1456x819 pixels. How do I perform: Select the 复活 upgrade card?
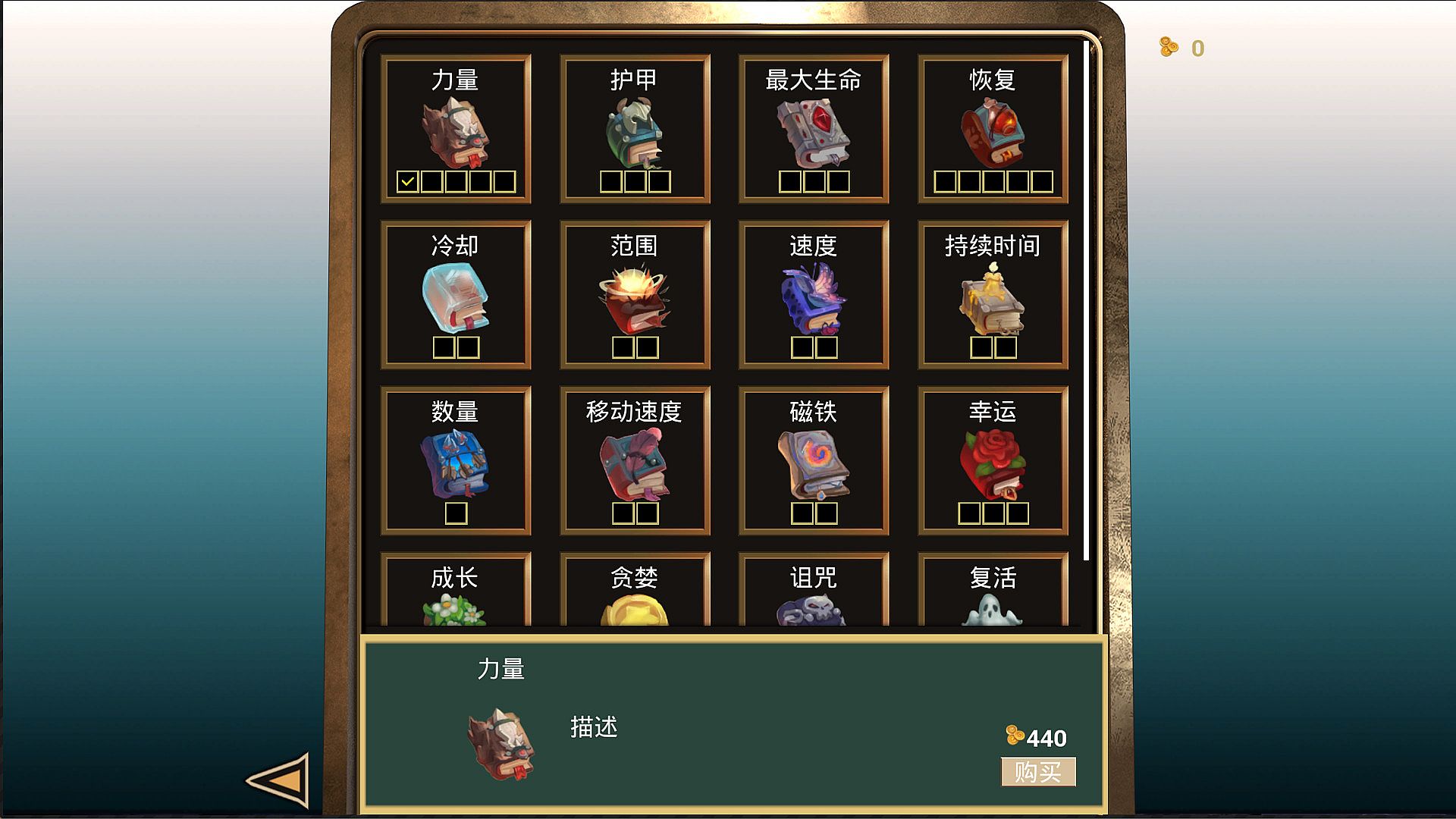point(993,591)
